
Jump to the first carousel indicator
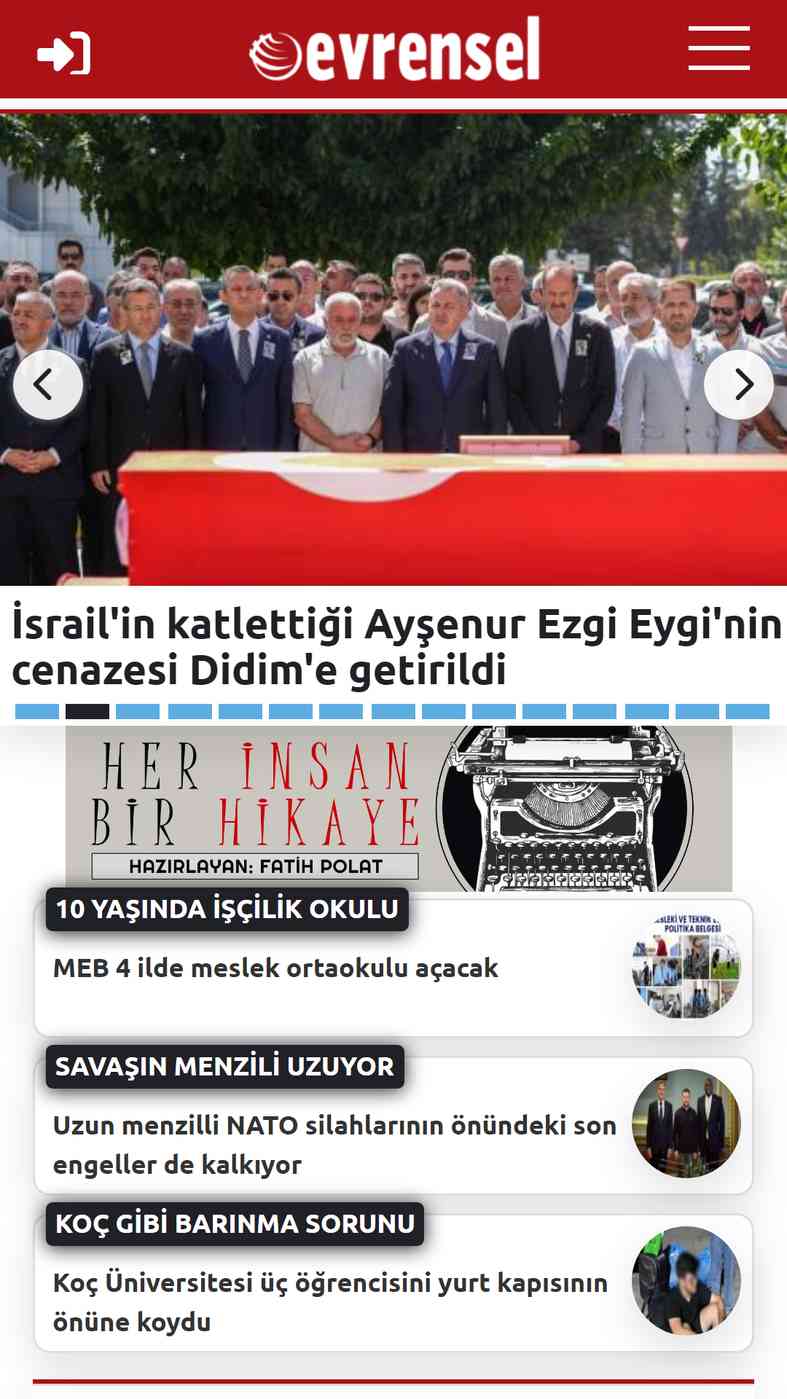(x=37, y=712)
